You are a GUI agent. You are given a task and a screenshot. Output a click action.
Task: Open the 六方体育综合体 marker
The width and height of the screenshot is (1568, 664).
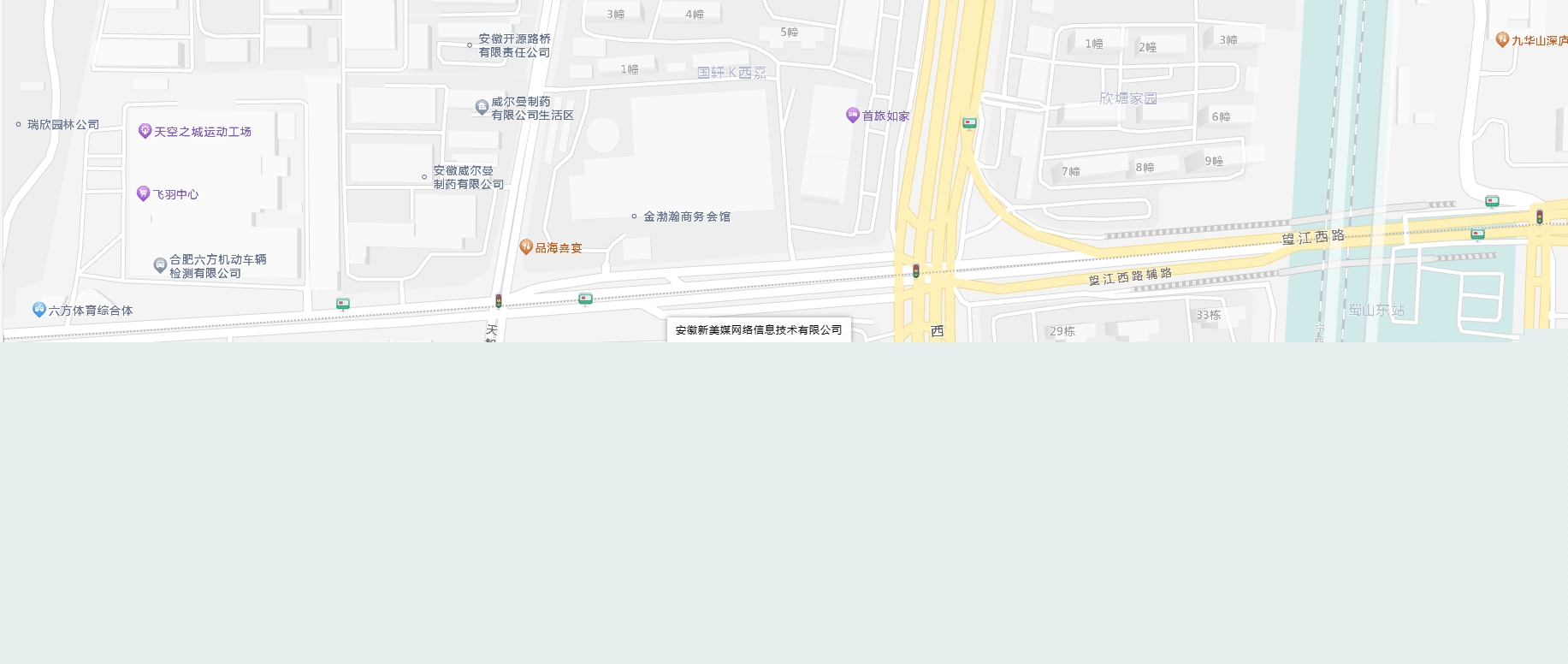pos(38,310)
